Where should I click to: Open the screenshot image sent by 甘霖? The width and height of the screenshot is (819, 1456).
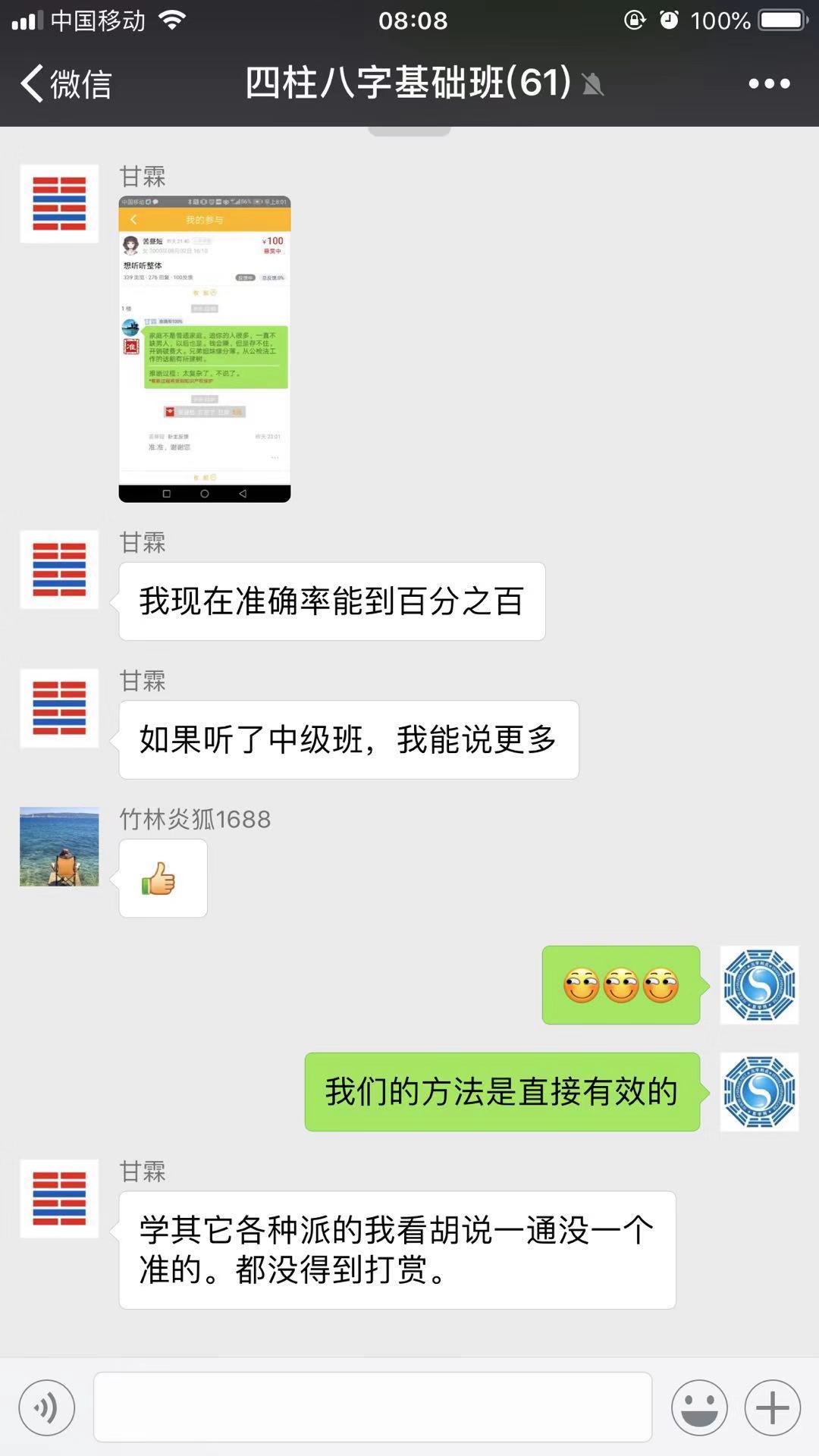tap(205, 349)
